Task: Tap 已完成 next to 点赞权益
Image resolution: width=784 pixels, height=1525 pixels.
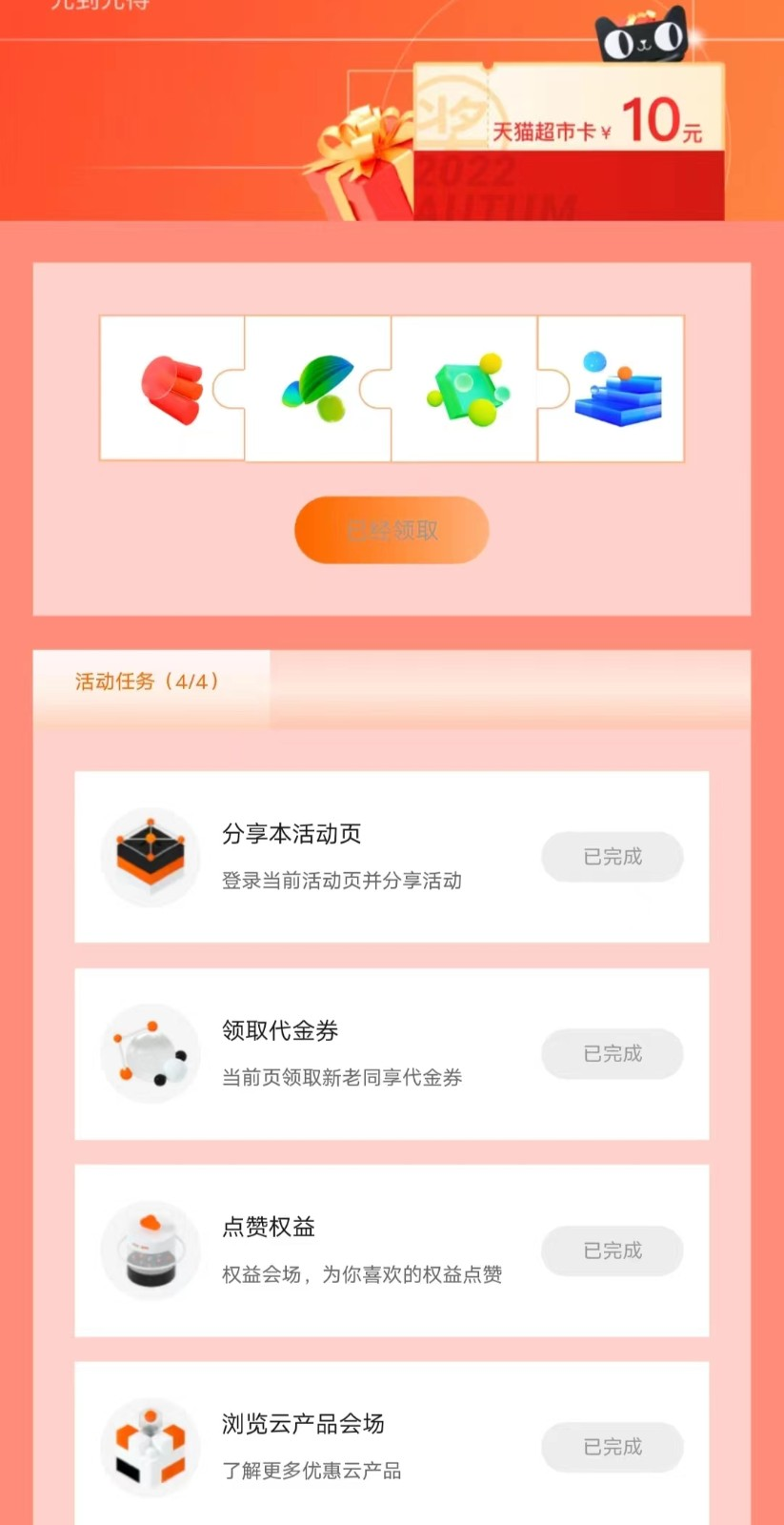Action: tap(613, 1250)
